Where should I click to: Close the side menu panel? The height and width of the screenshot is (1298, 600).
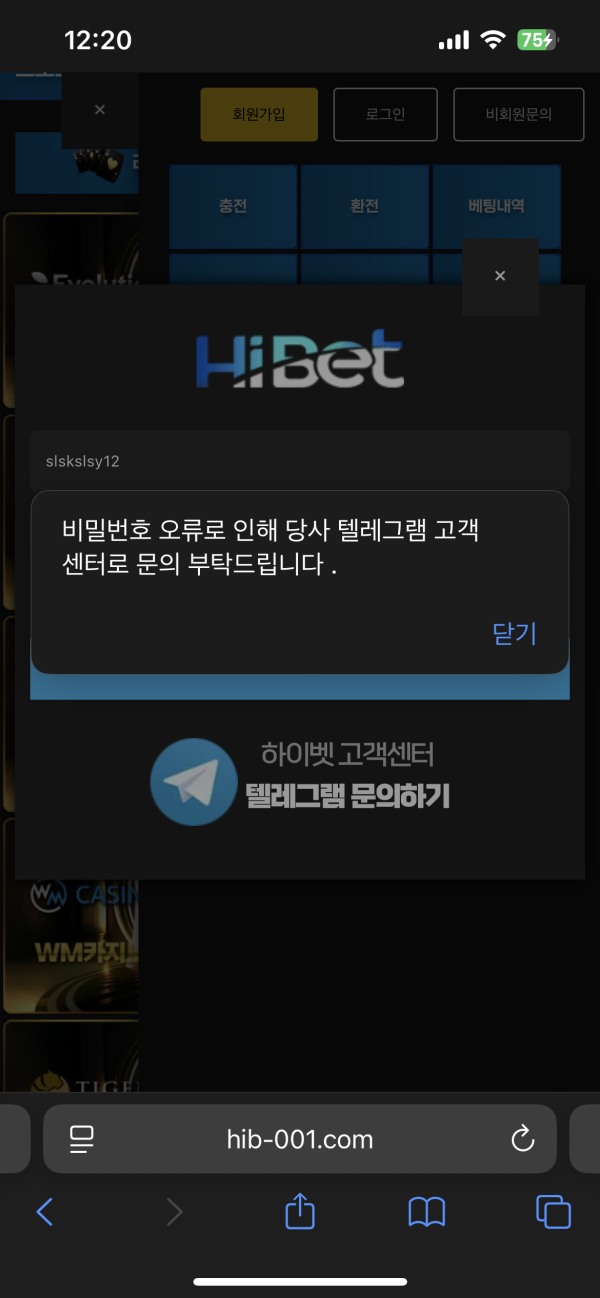[x=99, y=110]
